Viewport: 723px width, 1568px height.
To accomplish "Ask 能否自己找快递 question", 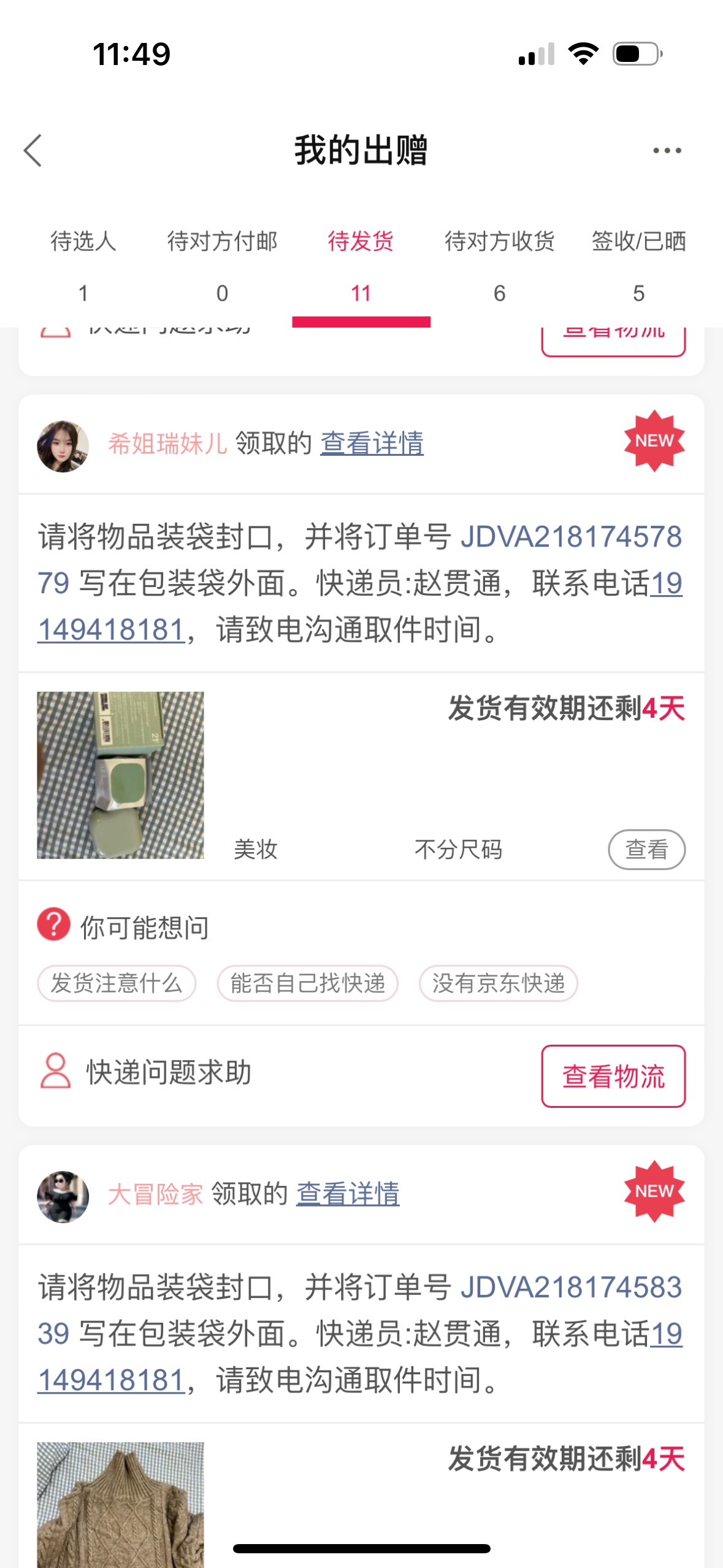I will tap(308, 983).
